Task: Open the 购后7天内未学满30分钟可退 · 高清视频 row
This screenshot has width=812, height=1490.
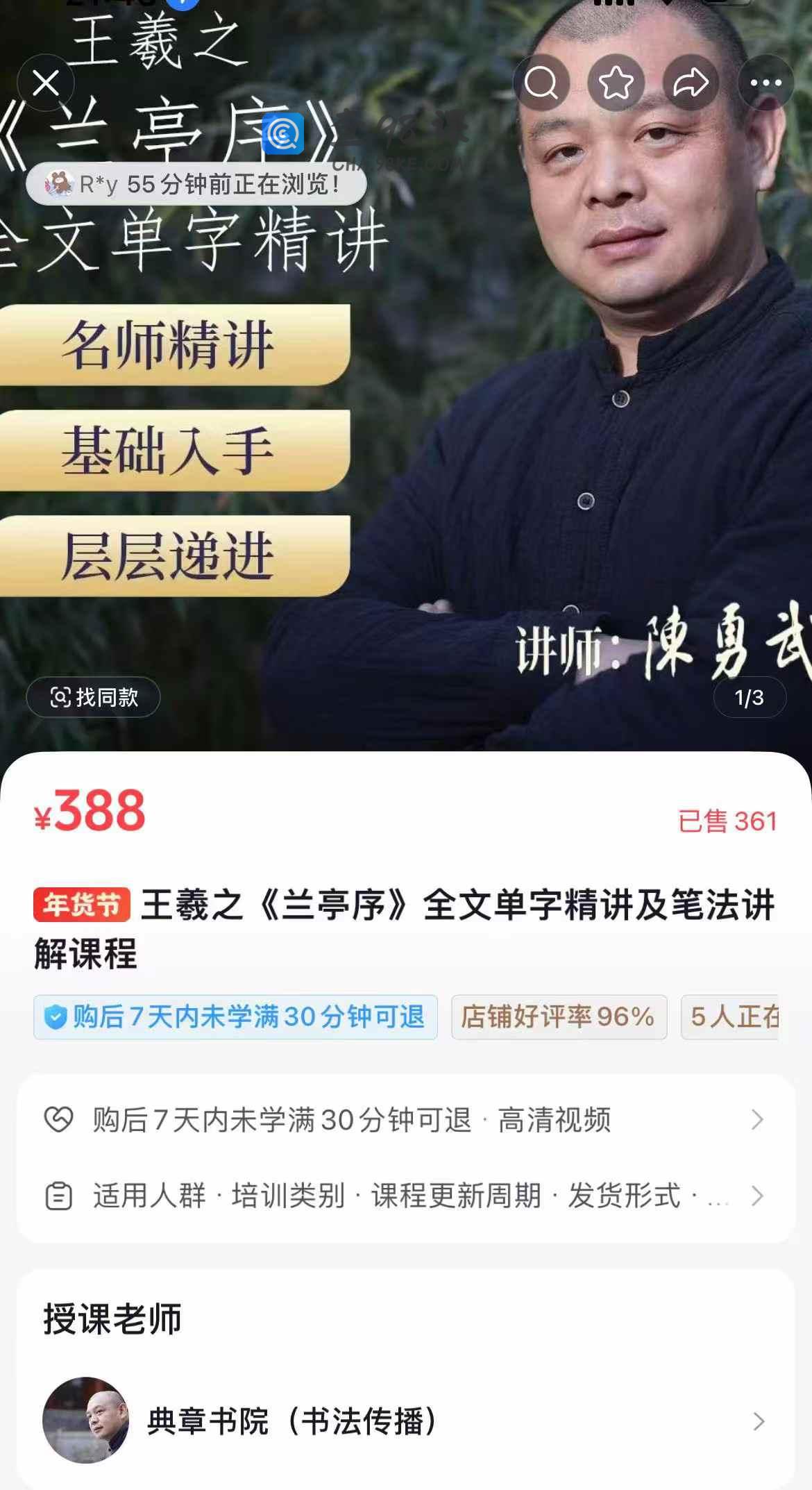Action: (405, 1119)
